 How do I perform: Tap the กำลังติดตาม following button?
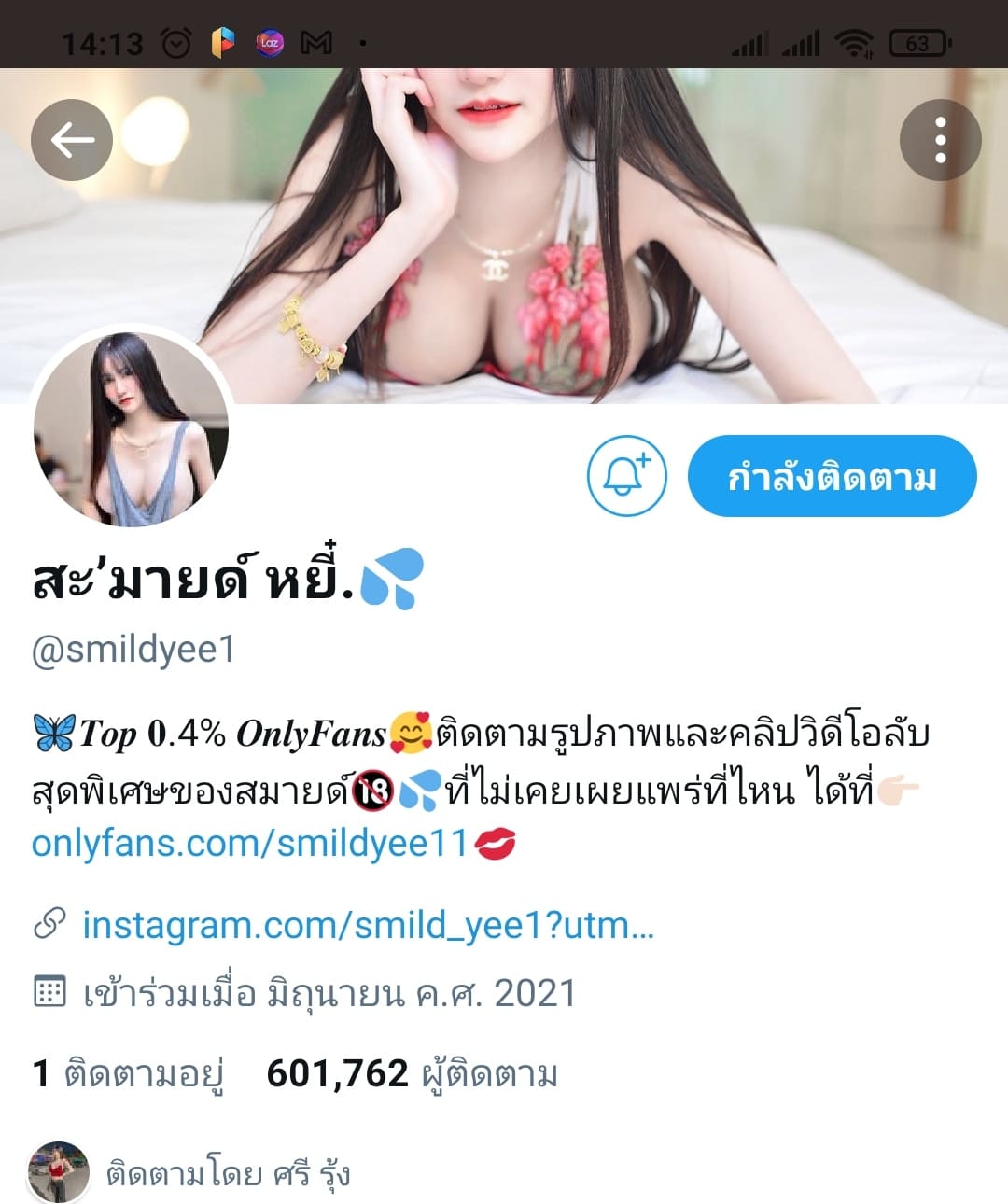[832, 476]
